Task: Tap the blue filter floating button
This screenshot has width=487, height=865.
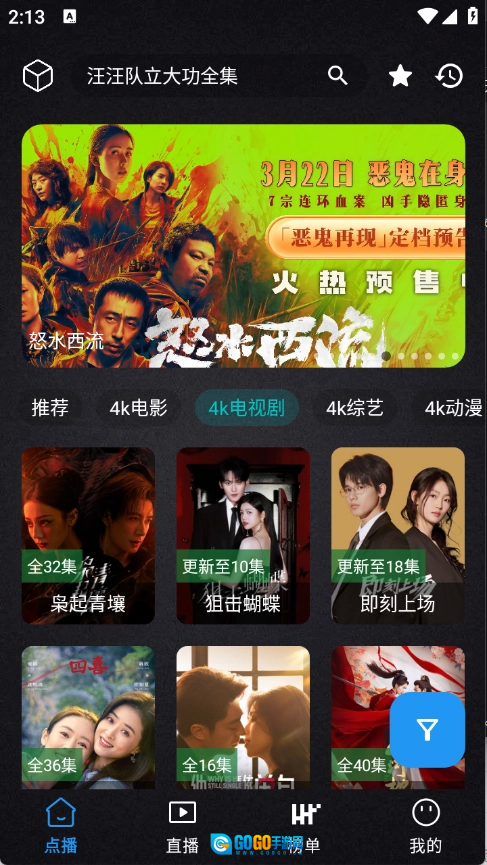Action: tap(427, 730)
